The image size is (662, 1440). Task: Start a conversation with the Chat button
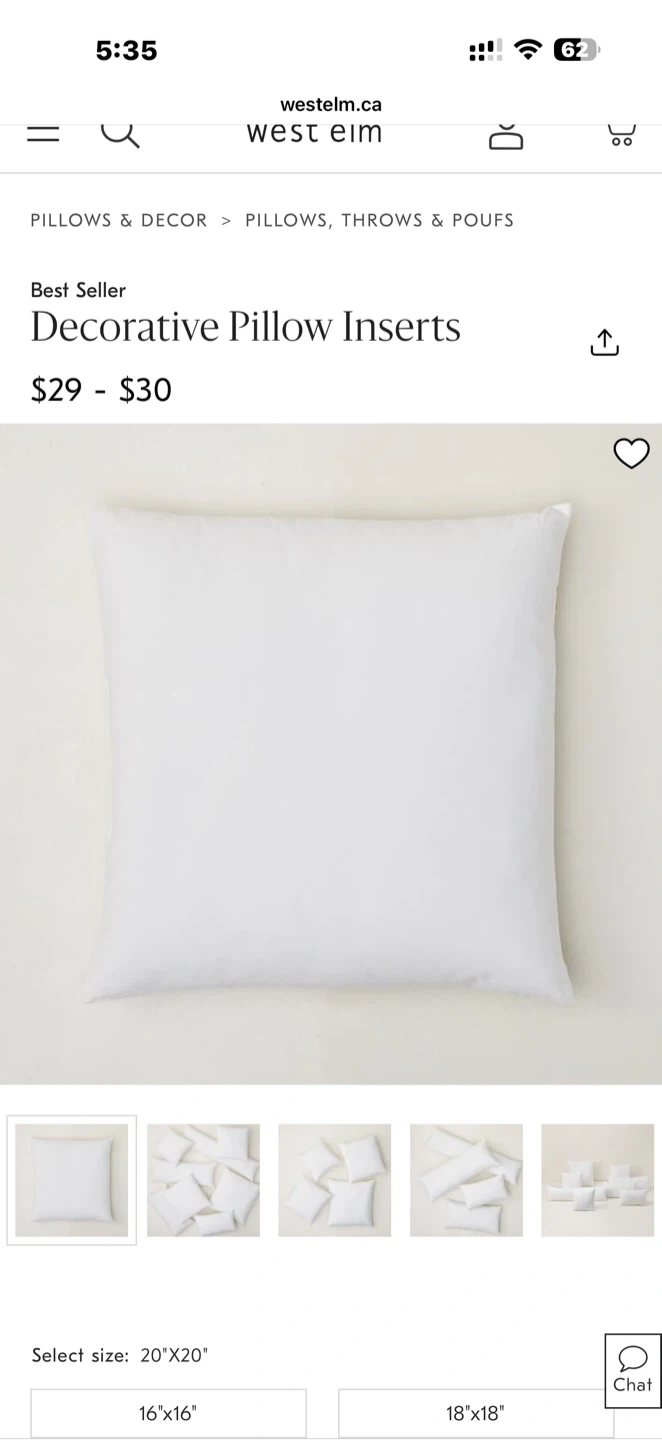coord(632,1370)
